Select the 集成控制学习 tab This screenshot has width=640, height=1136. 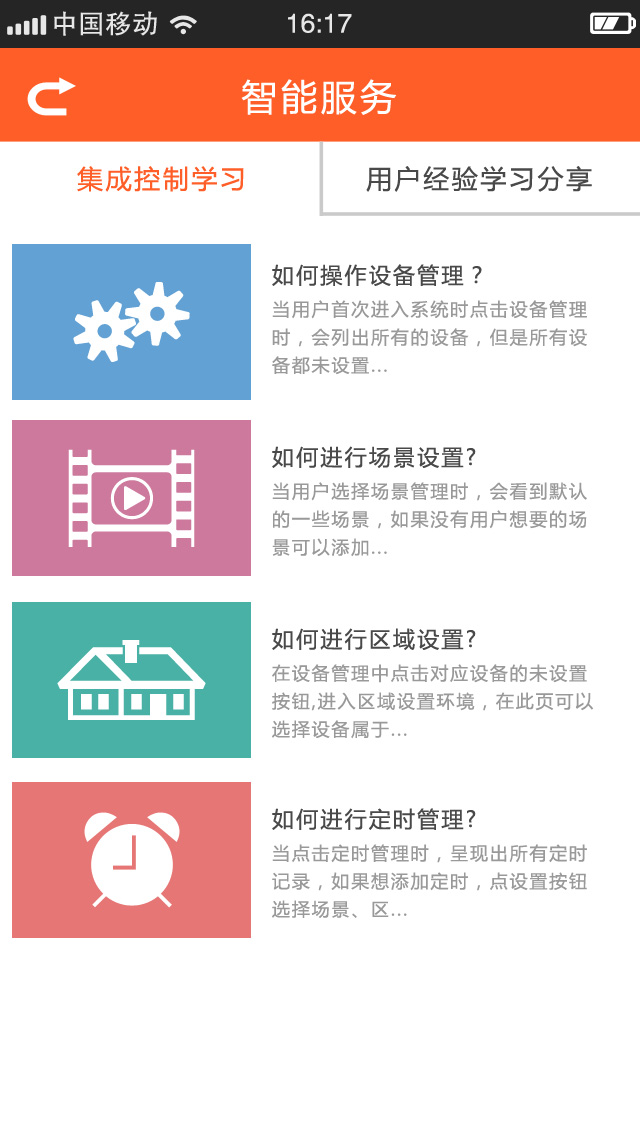160,179
